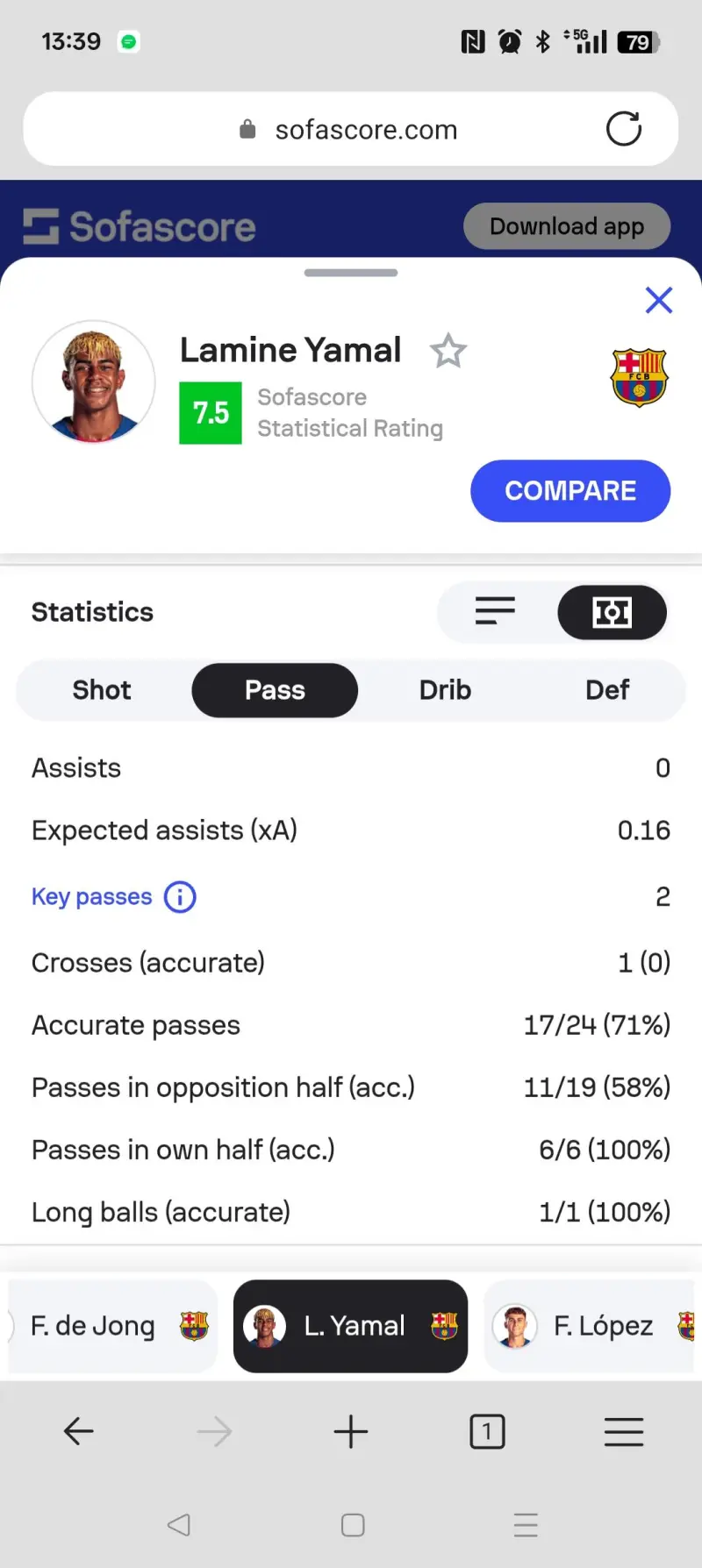702x1568 pixels.
Task: Open the browser tab switcher
Action: coord(487,1431)
